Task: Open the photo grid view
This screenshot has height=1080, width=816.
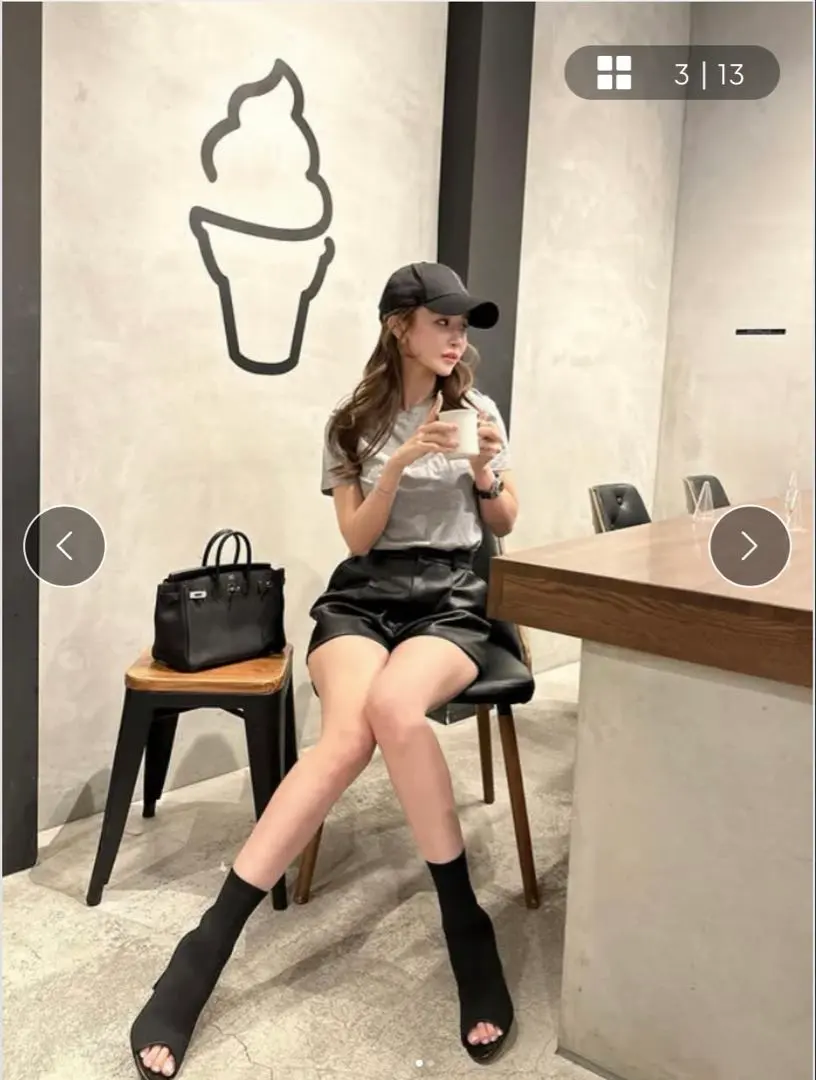Action: click(x=615, y=73)
